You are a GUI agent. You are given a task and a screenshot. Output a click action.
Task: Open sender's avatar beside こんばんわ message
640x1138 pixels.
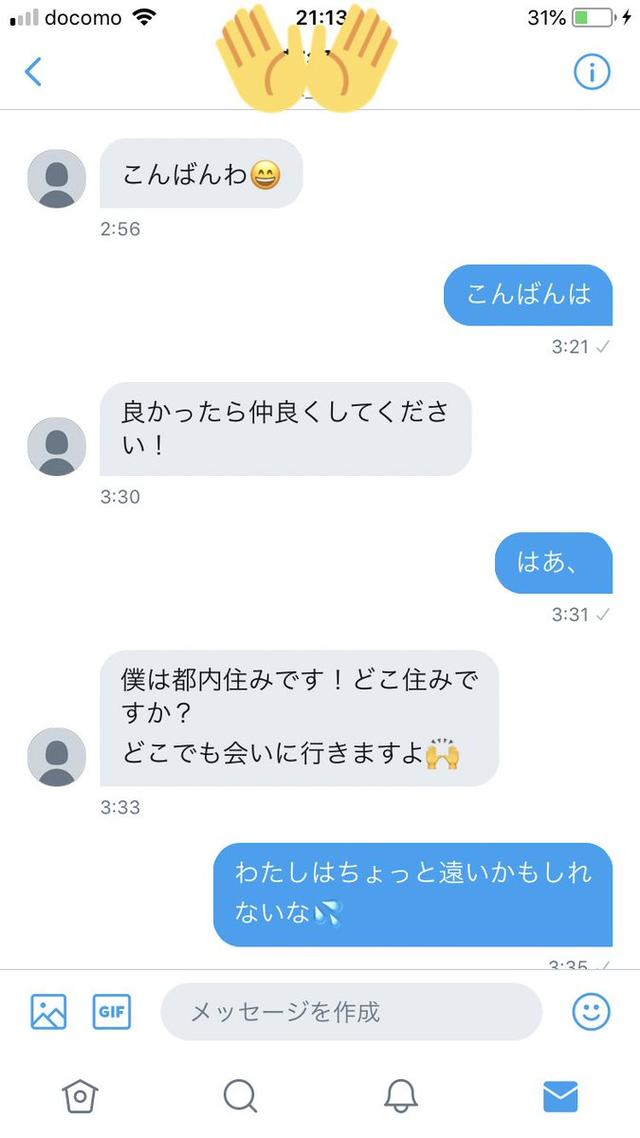[x=56, y=179]
